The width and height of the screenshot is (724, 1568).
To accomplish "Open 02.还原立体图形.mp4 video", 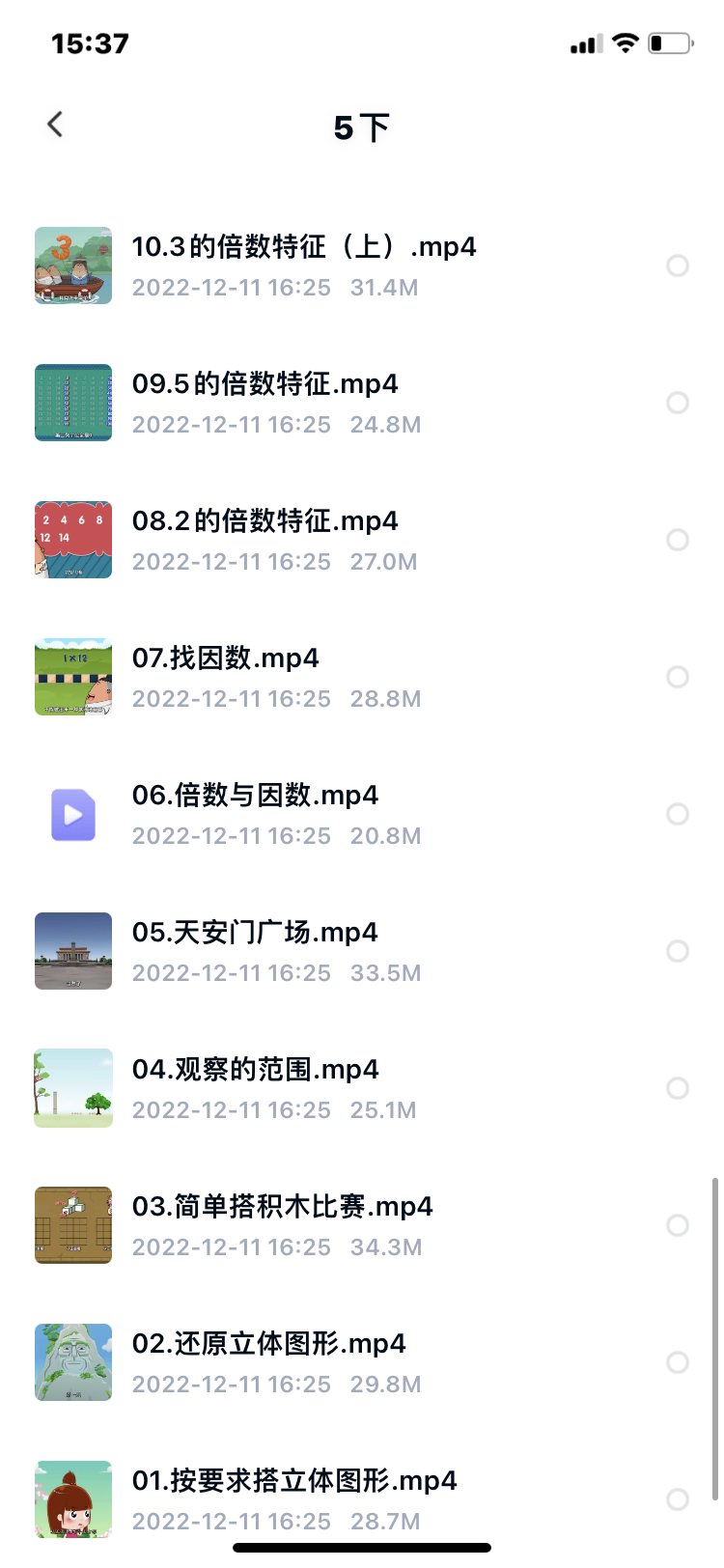I will click(x=268, y=1344).
